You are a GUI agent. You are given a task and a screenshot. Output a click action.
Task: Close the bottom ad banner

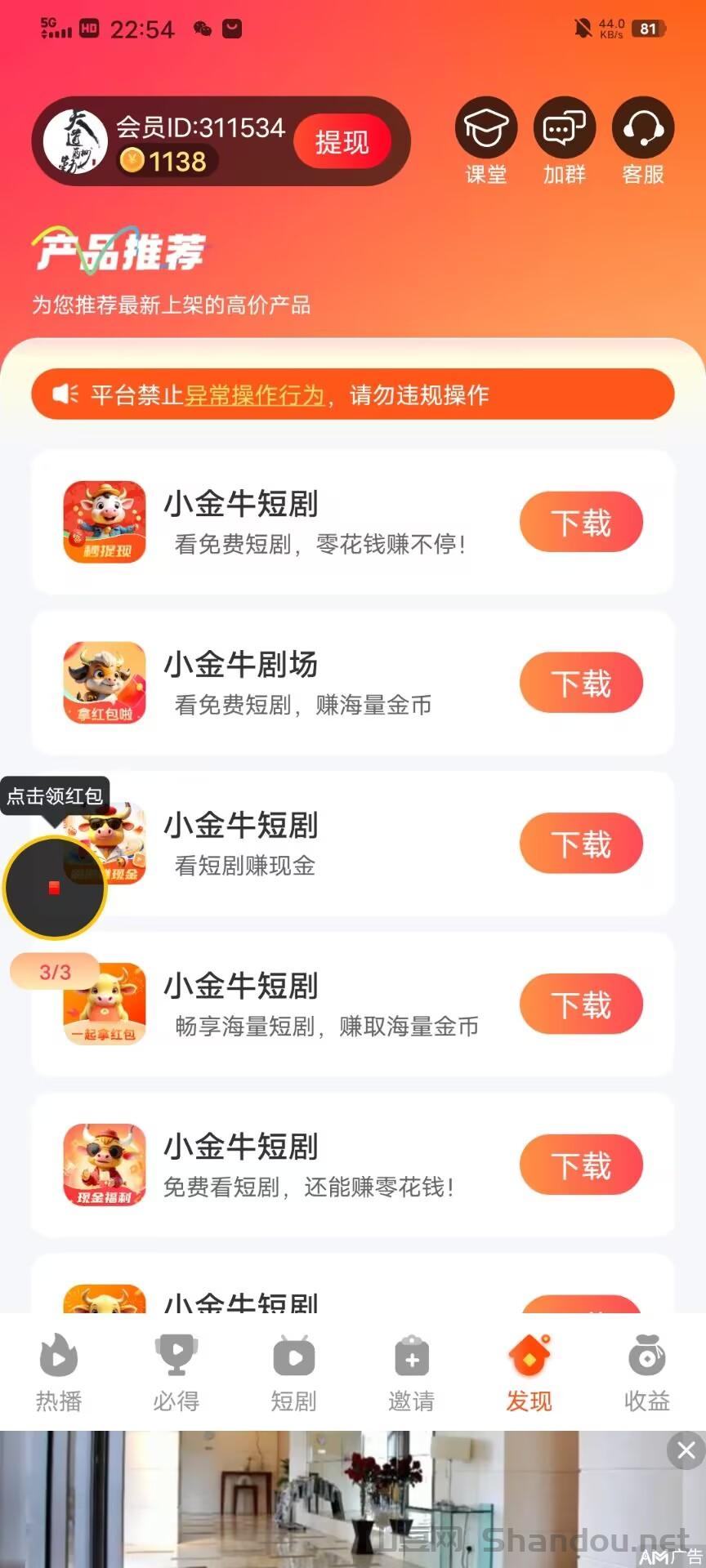click(686, 1450)
